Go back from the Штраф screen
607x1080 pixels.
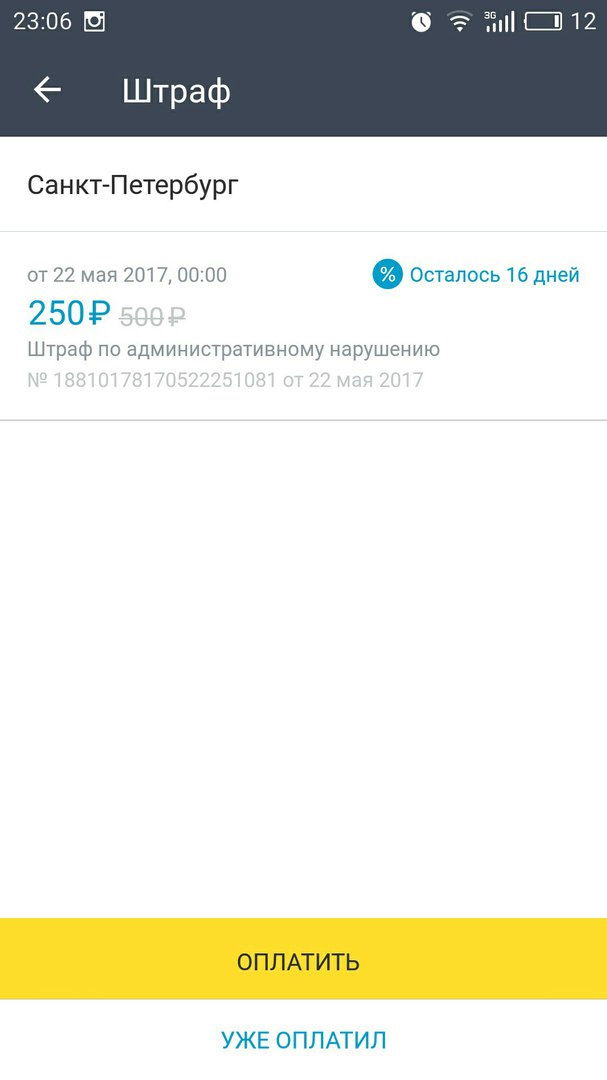(x=47, y=91)
